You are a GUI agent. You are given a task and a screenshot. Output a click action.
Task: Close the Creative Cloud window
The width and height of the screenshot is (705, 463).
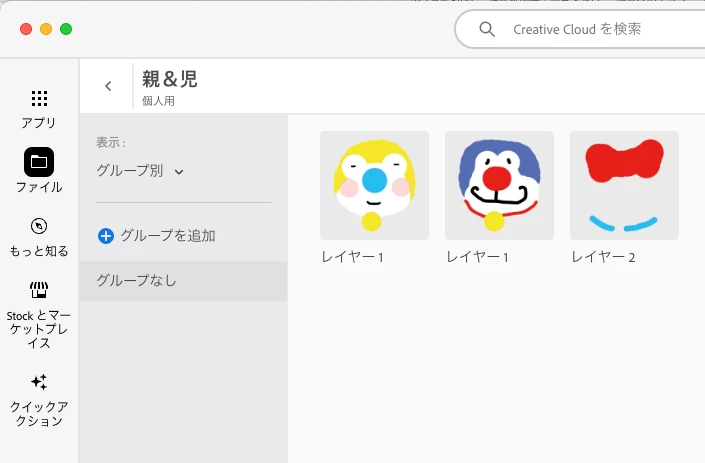26,29
